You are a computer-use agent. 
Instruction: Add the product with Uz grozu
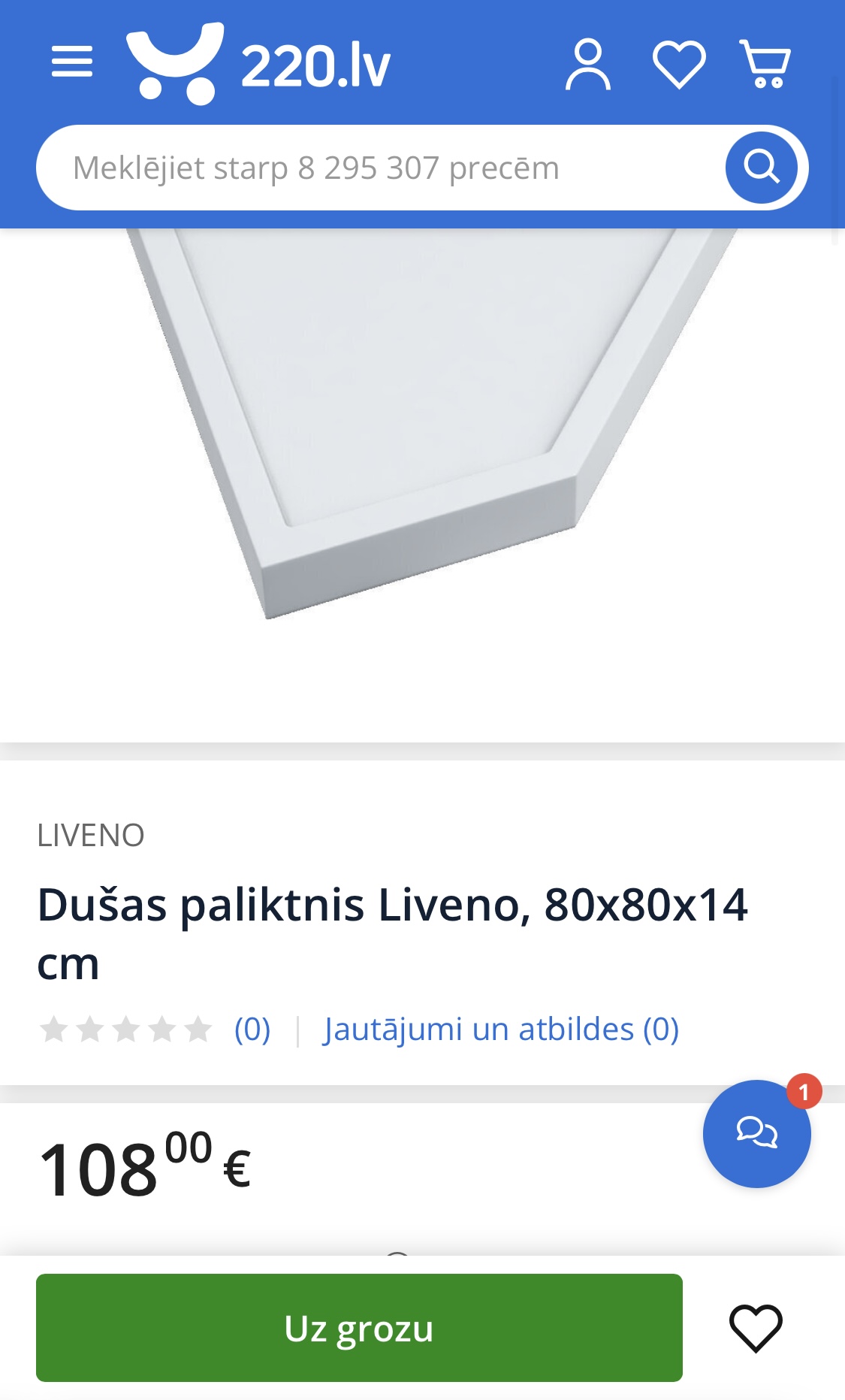coord(359,1328)
